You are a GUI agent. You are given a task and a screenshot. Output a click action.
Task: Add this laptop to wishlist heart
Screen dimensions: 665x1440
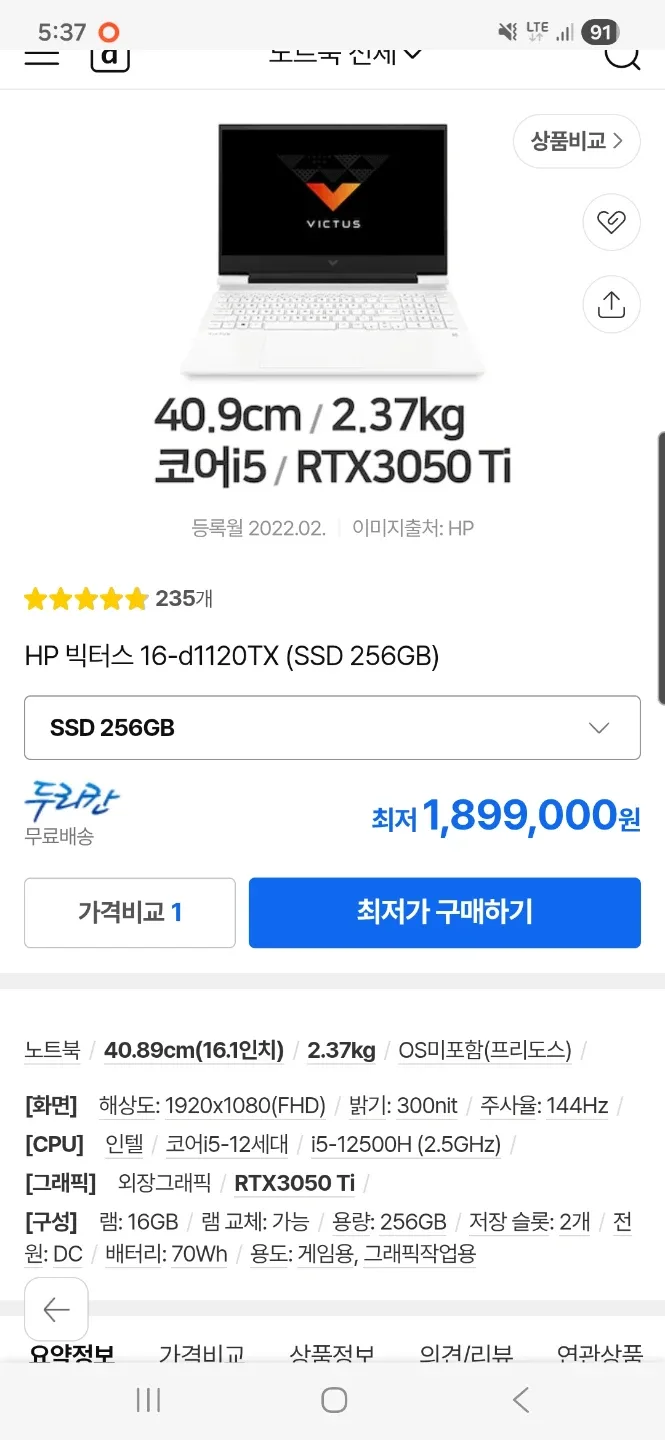[611, 222]
